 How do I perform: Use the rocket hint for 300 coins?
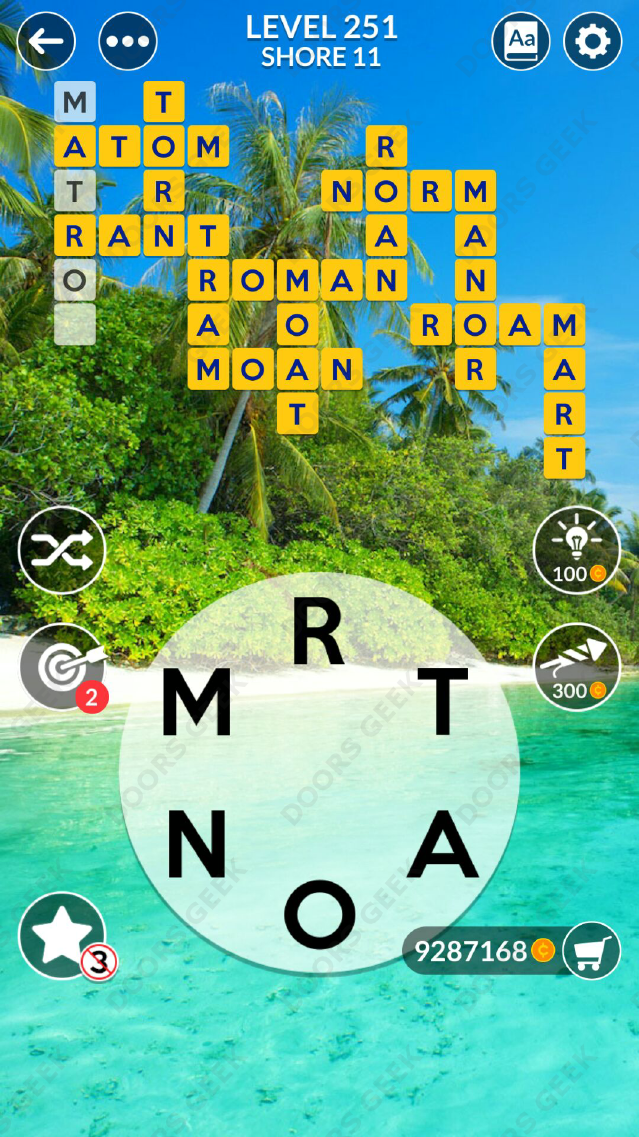point(577,666)
